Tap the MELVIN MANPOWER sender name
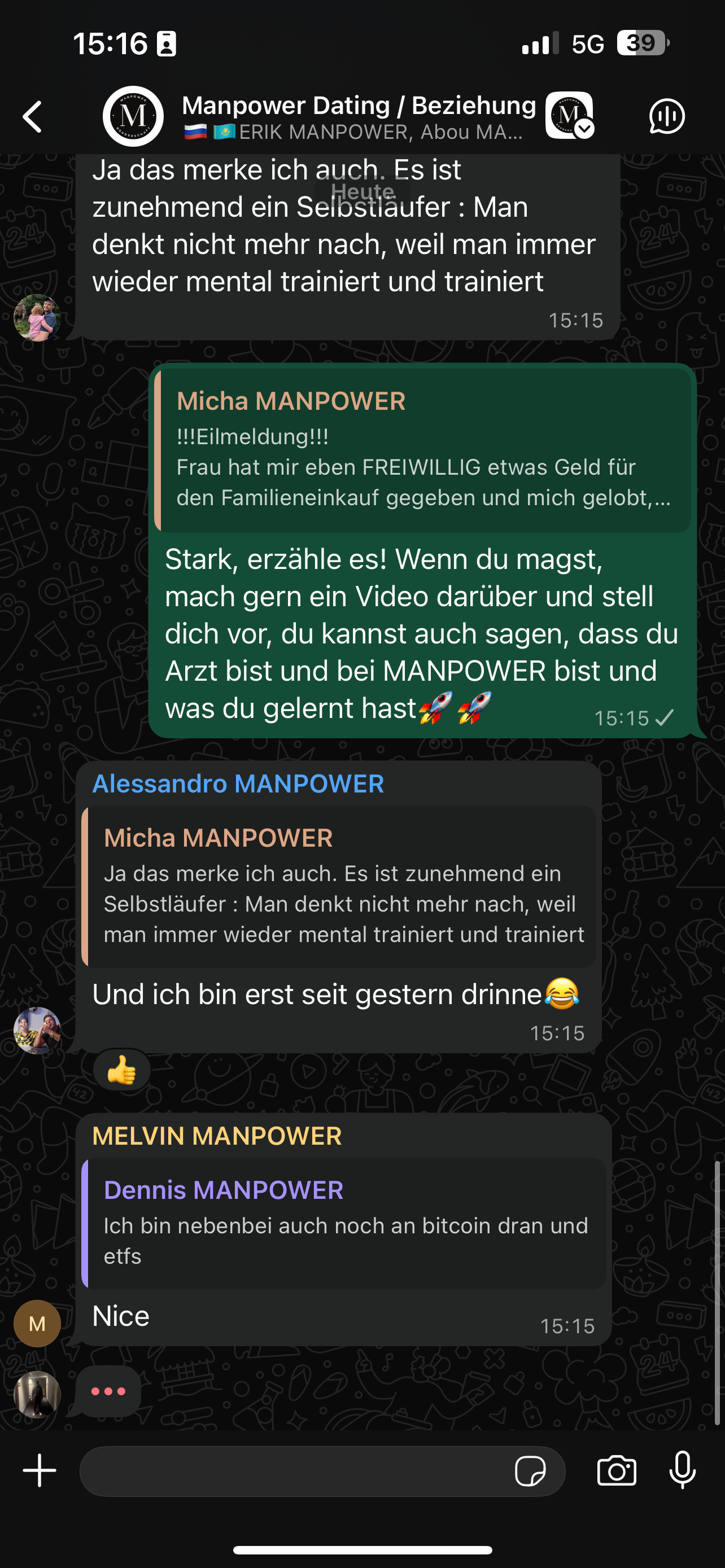 pyautogui.click(x=217, y=1136)
